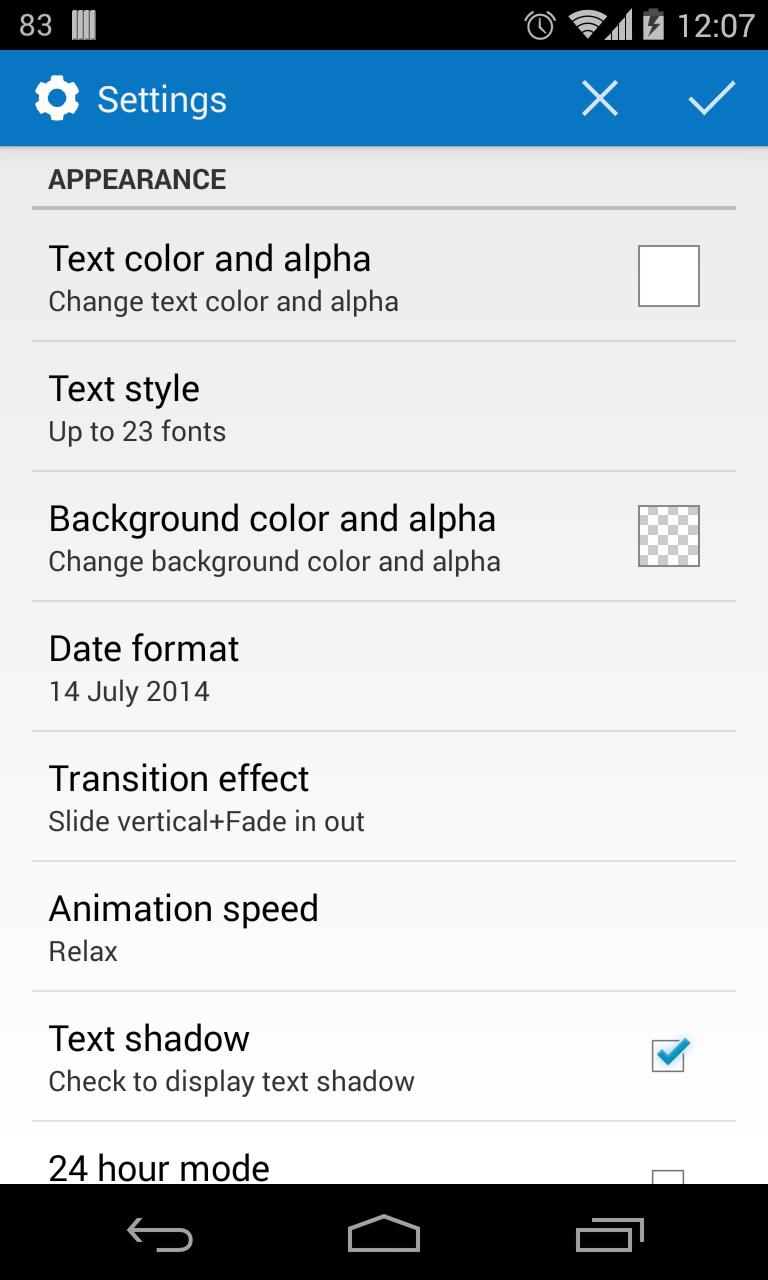Tap the Home navigation button
Image resolution: width=768 pixels, height=1280 pixels.
[383, 1235]
